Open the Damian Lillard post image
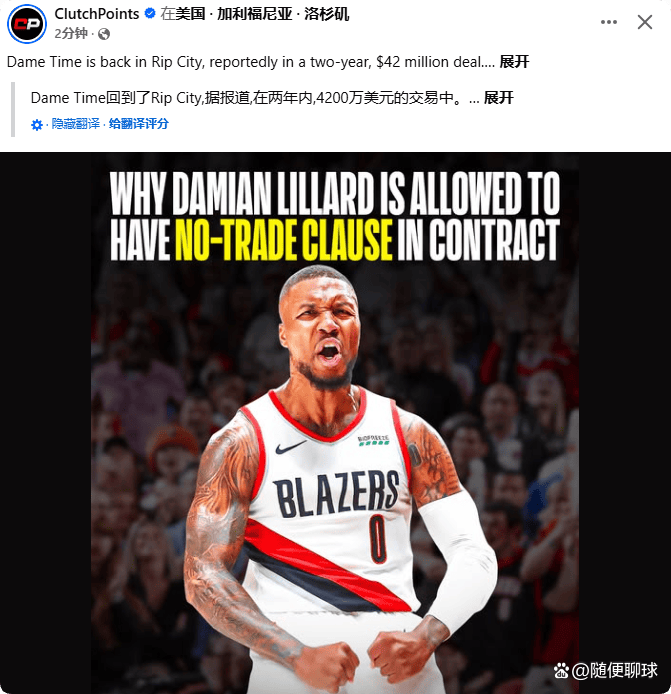This screenshot has height=694, width=671. pos(335,420)
